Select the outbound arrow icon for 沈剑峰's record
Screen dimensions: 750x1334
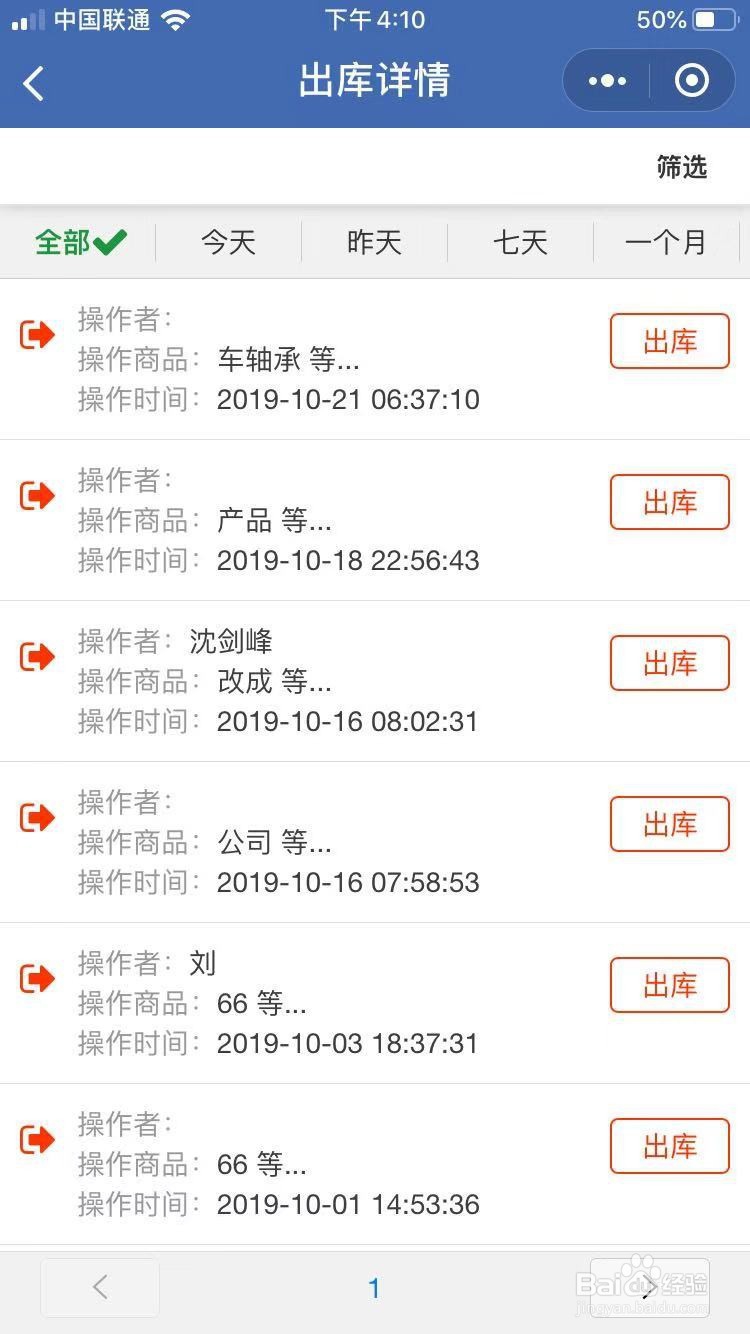click(38, 657)
